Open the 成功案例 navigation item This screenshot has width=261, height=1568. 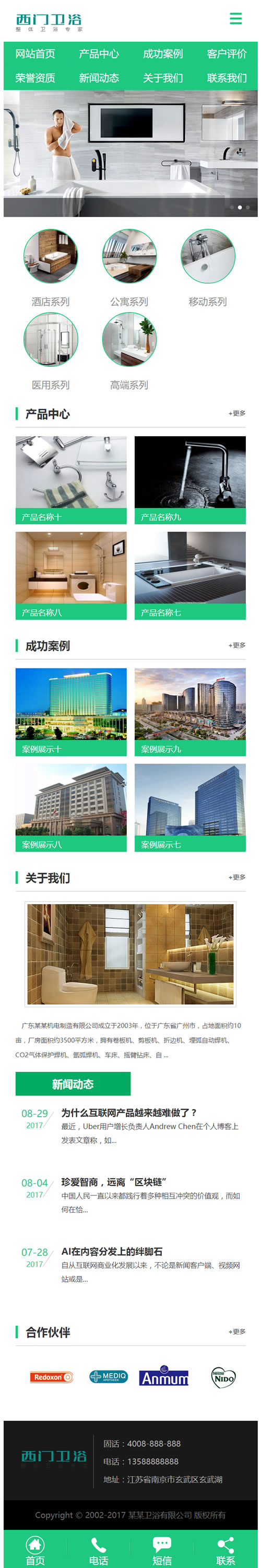click(163, 54)
